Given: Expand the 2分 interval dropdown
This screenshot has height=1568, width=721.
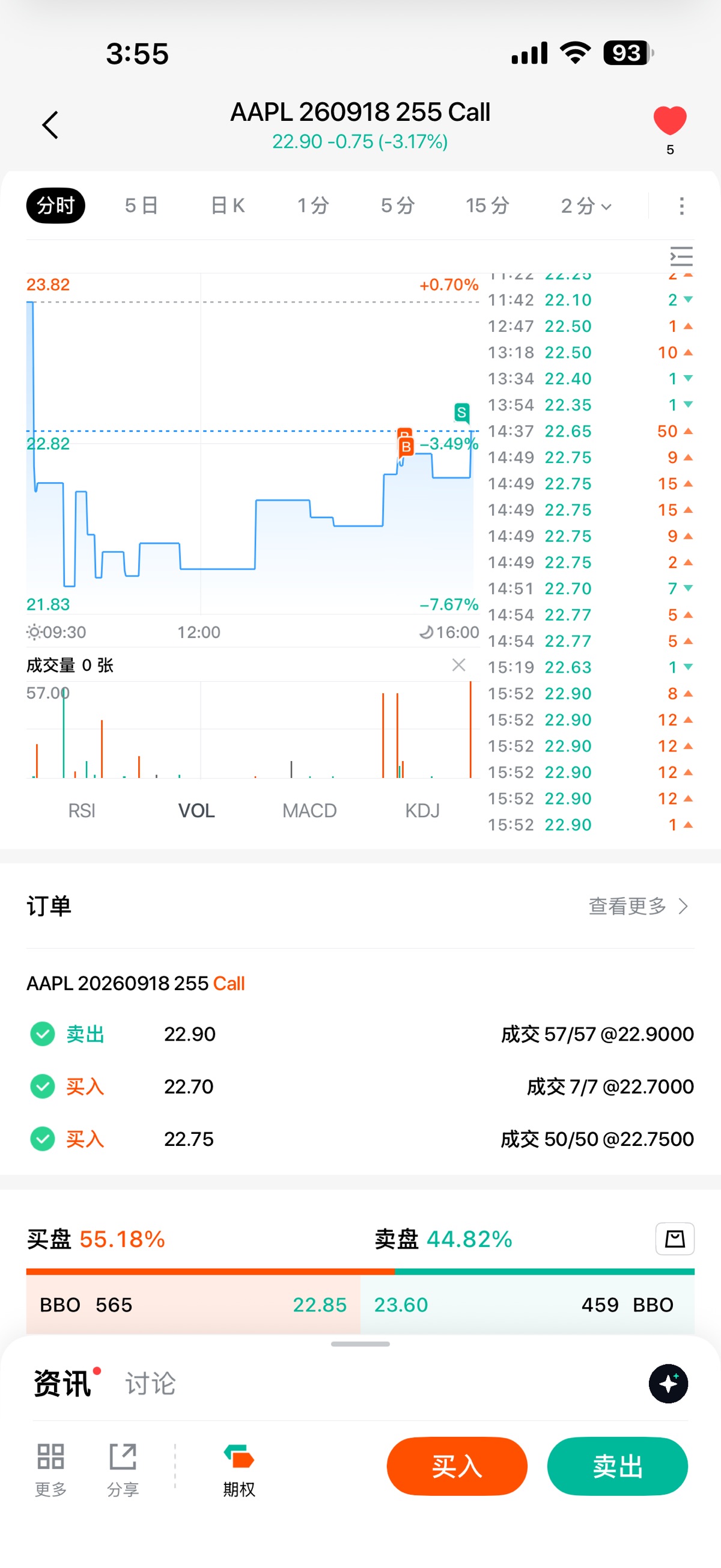Looking at the screenshot, I should click(x=585, y=206).
